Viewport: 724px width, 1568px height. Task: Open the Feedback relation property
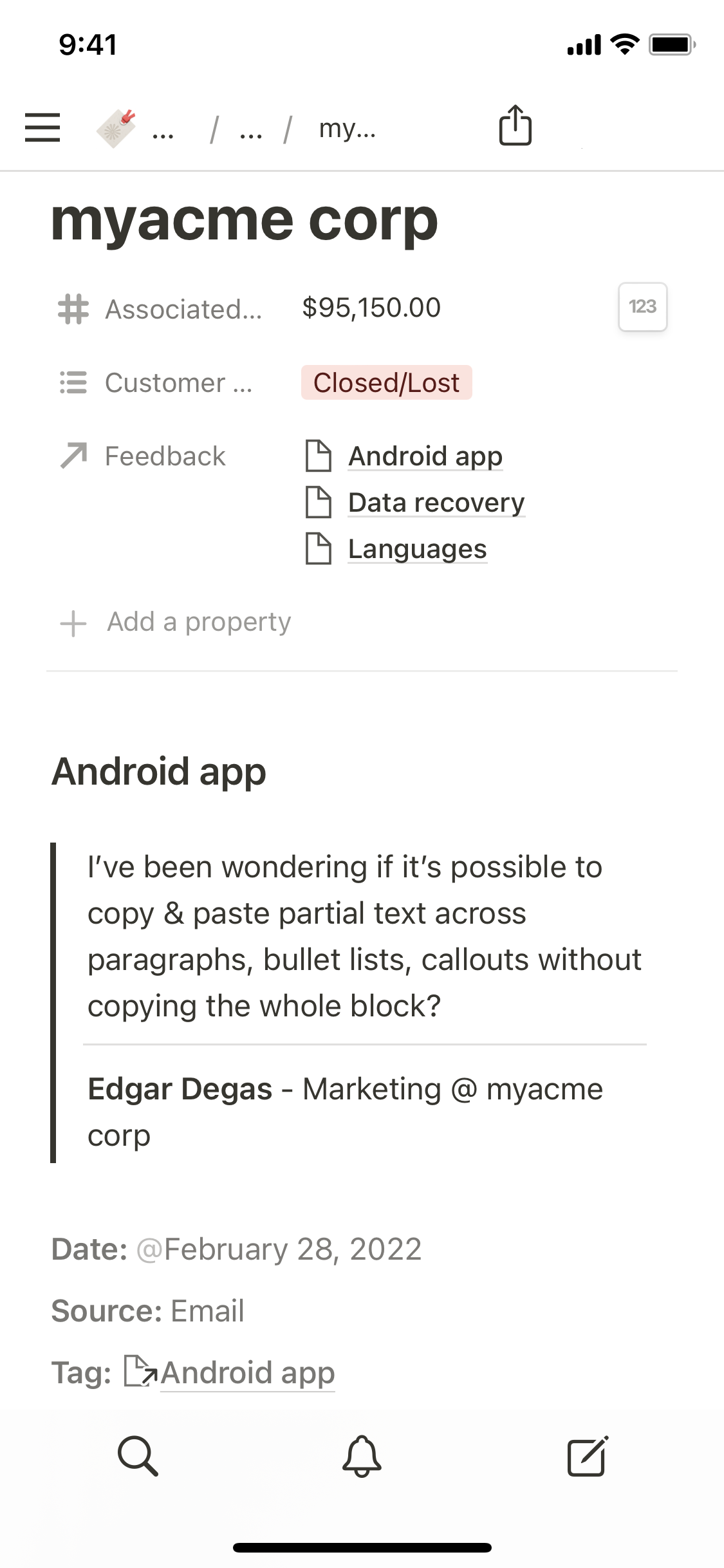(165, 456)
